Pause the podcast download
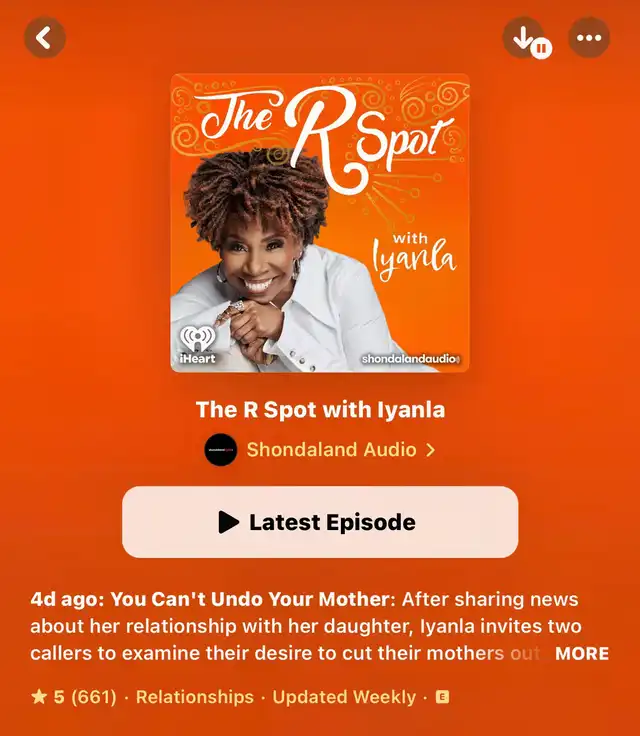640x736 pixels. tap(525, 39)
